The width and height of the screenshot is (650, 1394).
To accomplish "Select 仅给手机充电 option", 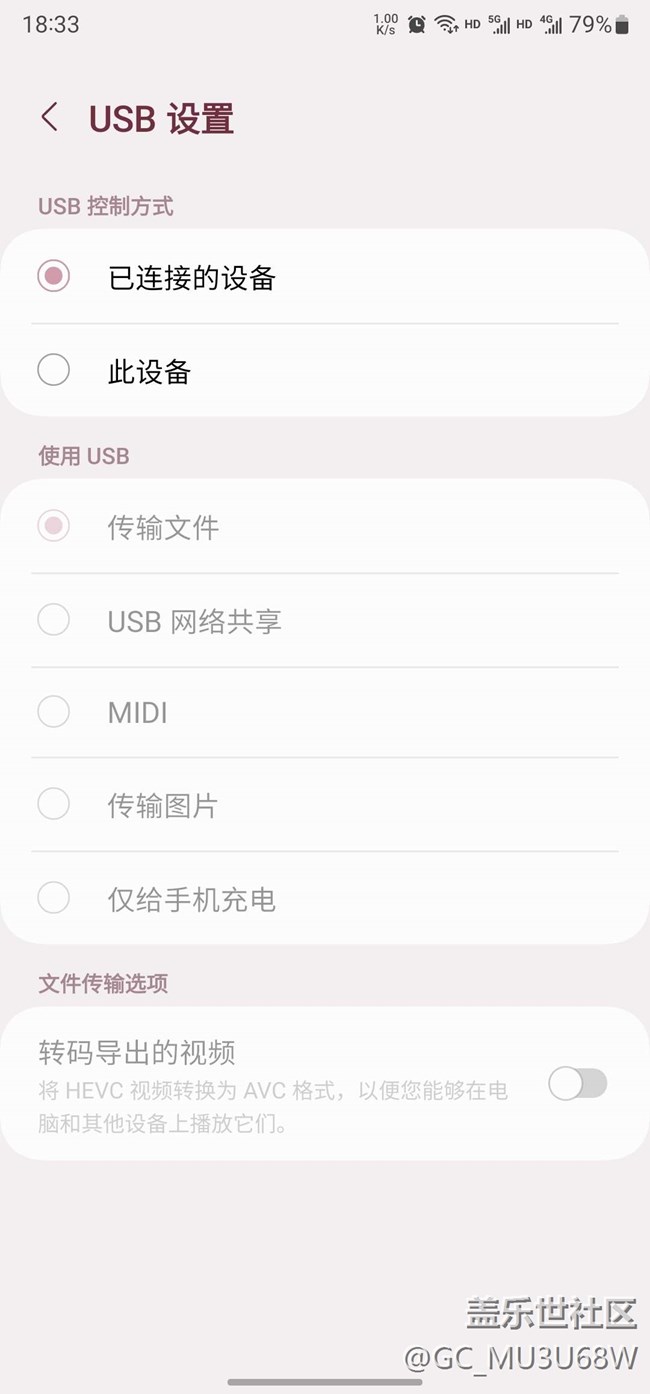I will [x=325, y=898].
